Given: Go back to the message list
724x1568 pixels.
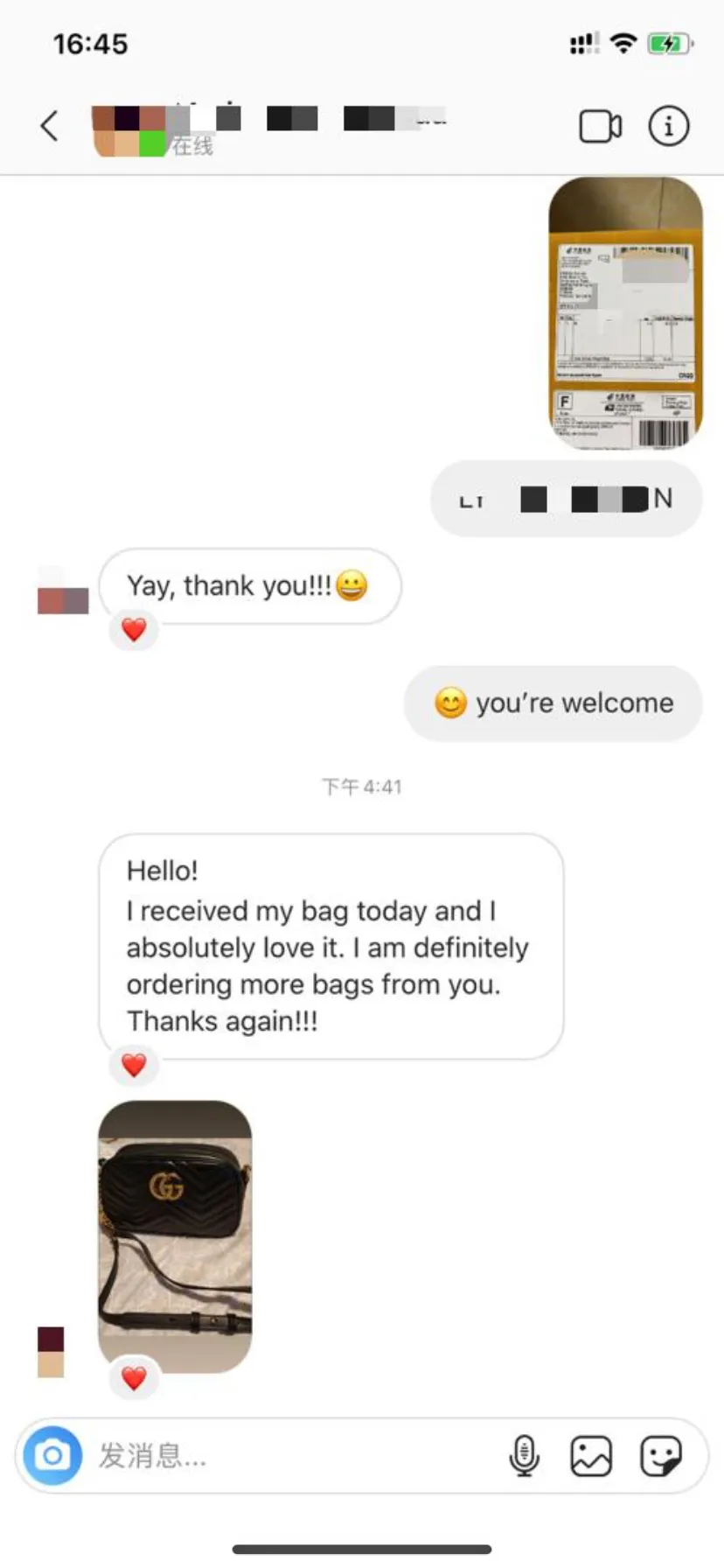Looking at the screenshot, I should coord(50,126).
